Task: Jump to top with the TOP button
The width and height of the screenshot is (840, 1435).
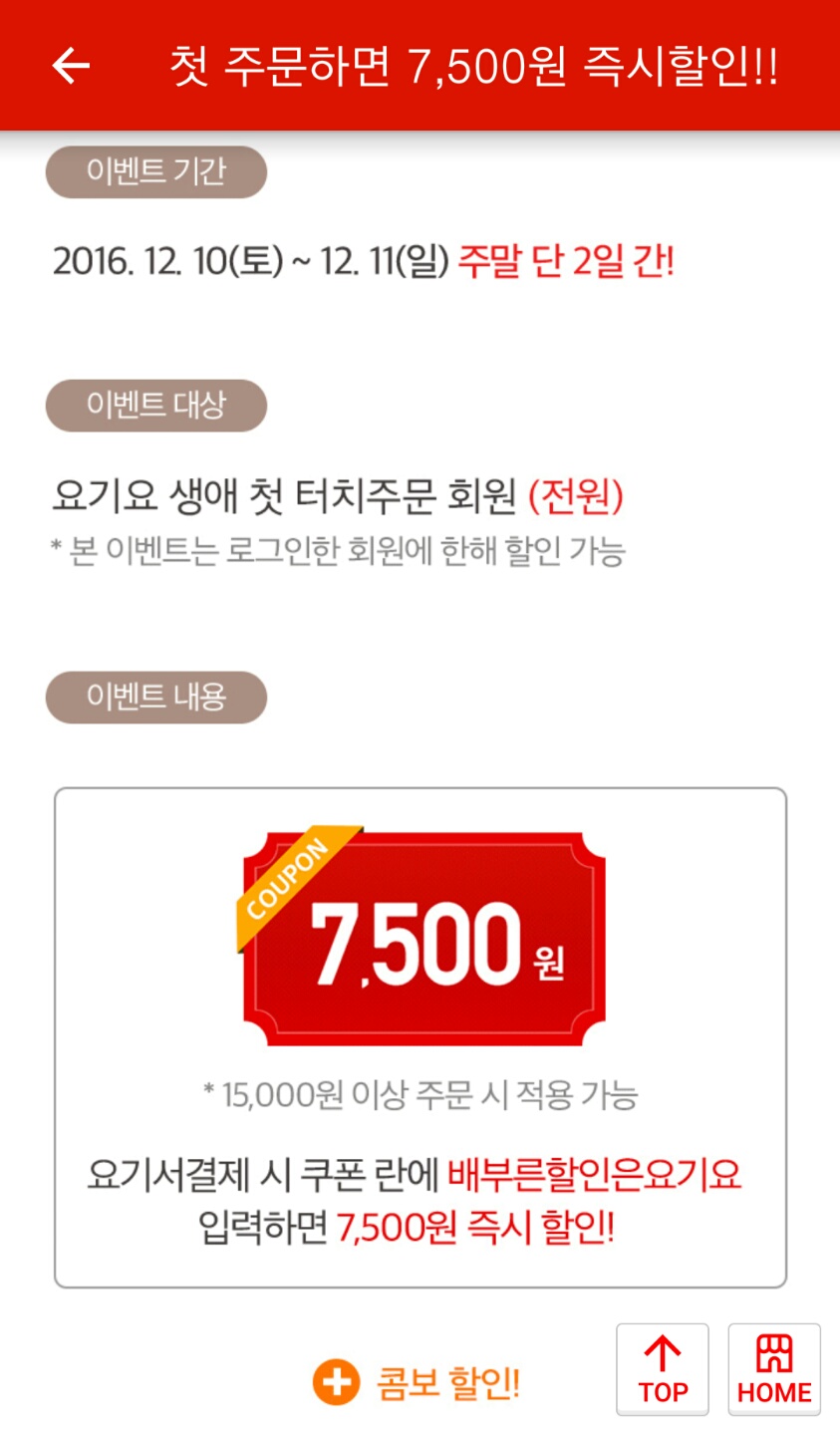Action: click(663, 1369)
